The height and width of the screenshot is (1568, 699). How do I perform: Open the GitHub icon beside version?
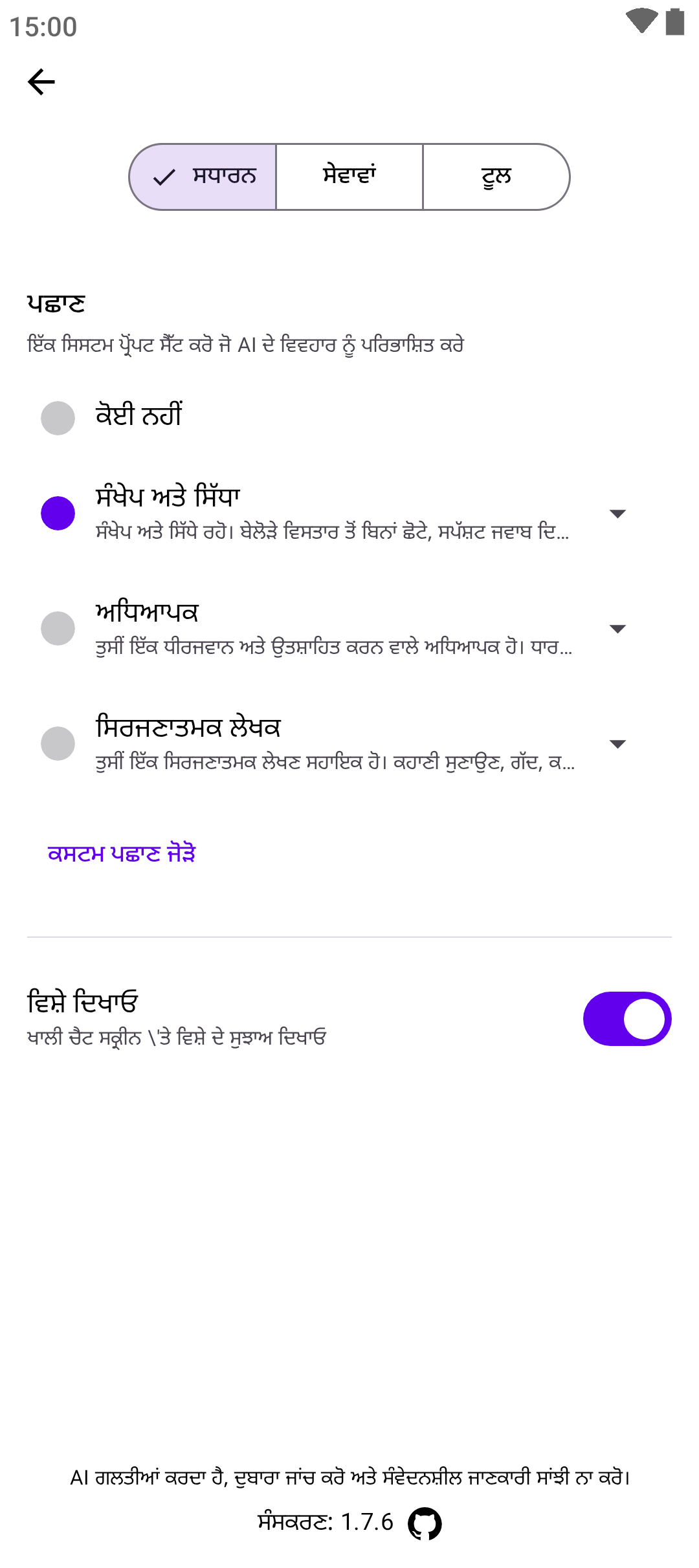tap(425, 1523)
